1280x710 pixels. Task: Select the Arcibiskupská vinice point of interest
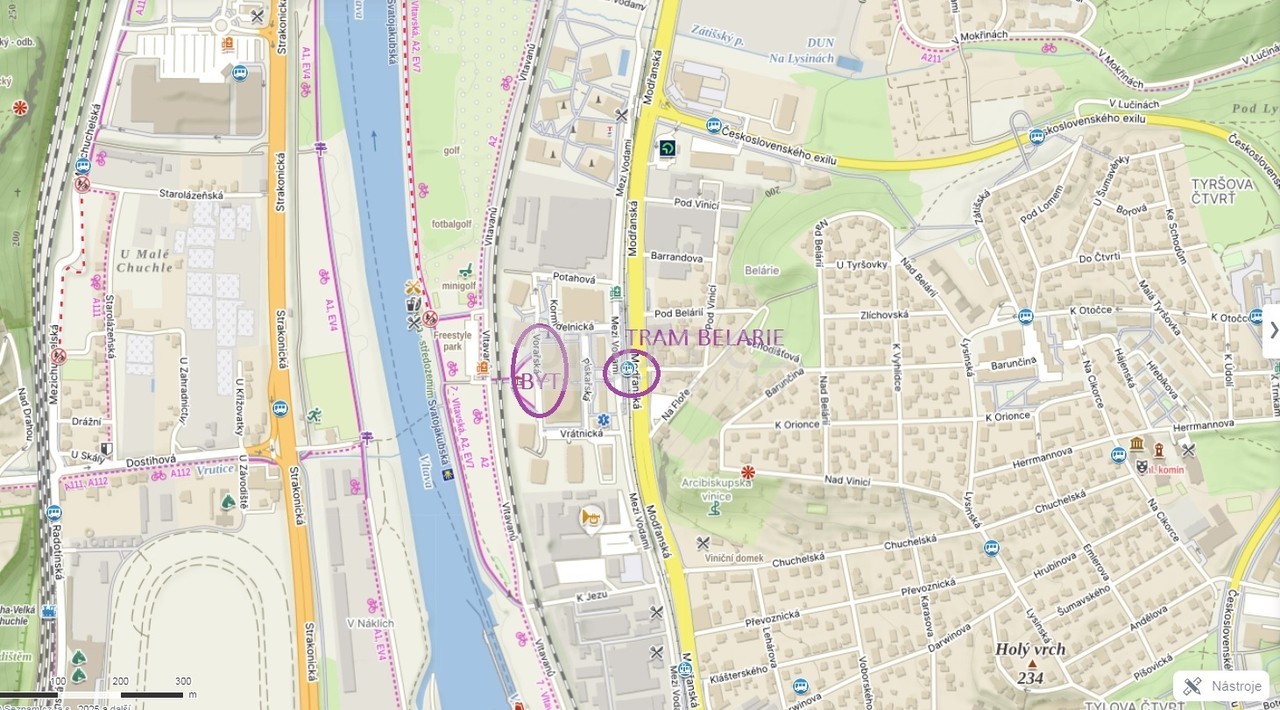(714, 508)
